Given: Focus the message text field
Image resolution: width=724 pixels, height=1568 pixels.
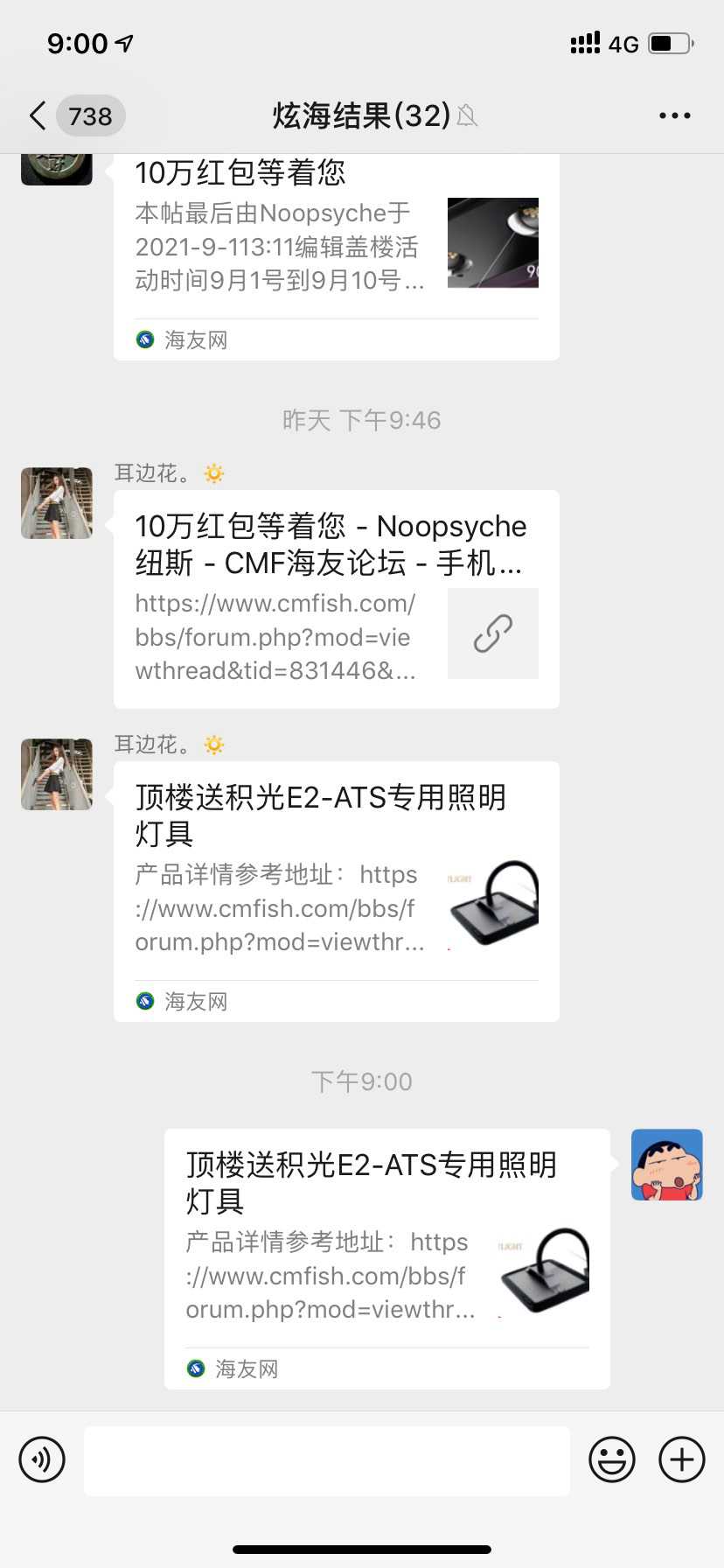Looking at the screenshot, I should tap(326, 1459).
